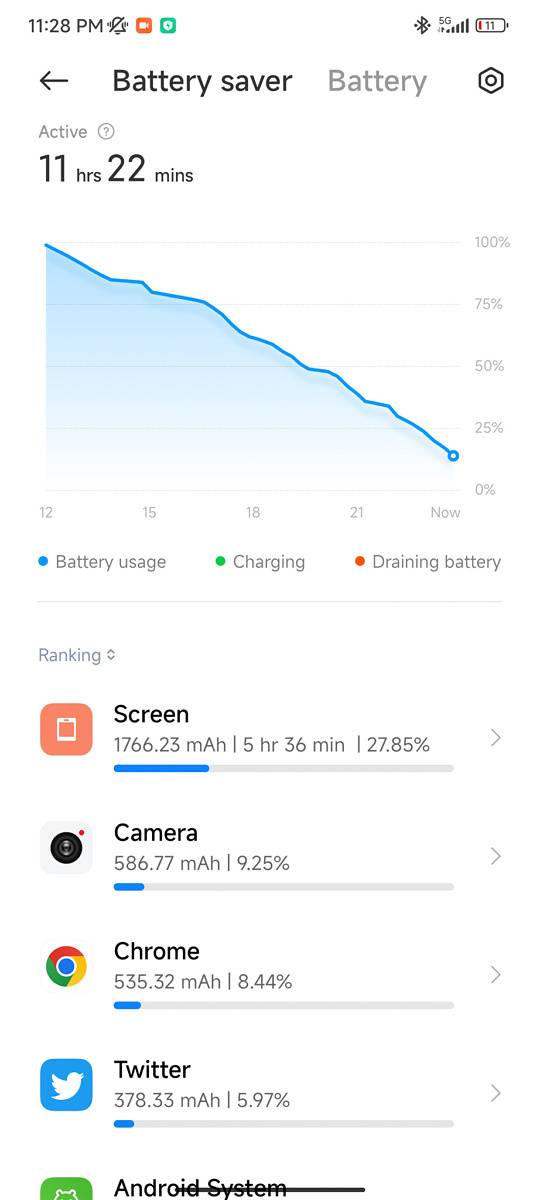Open the Ranking sort dropdown
This screenshot has height=1200, width=540.
(77, 655)
